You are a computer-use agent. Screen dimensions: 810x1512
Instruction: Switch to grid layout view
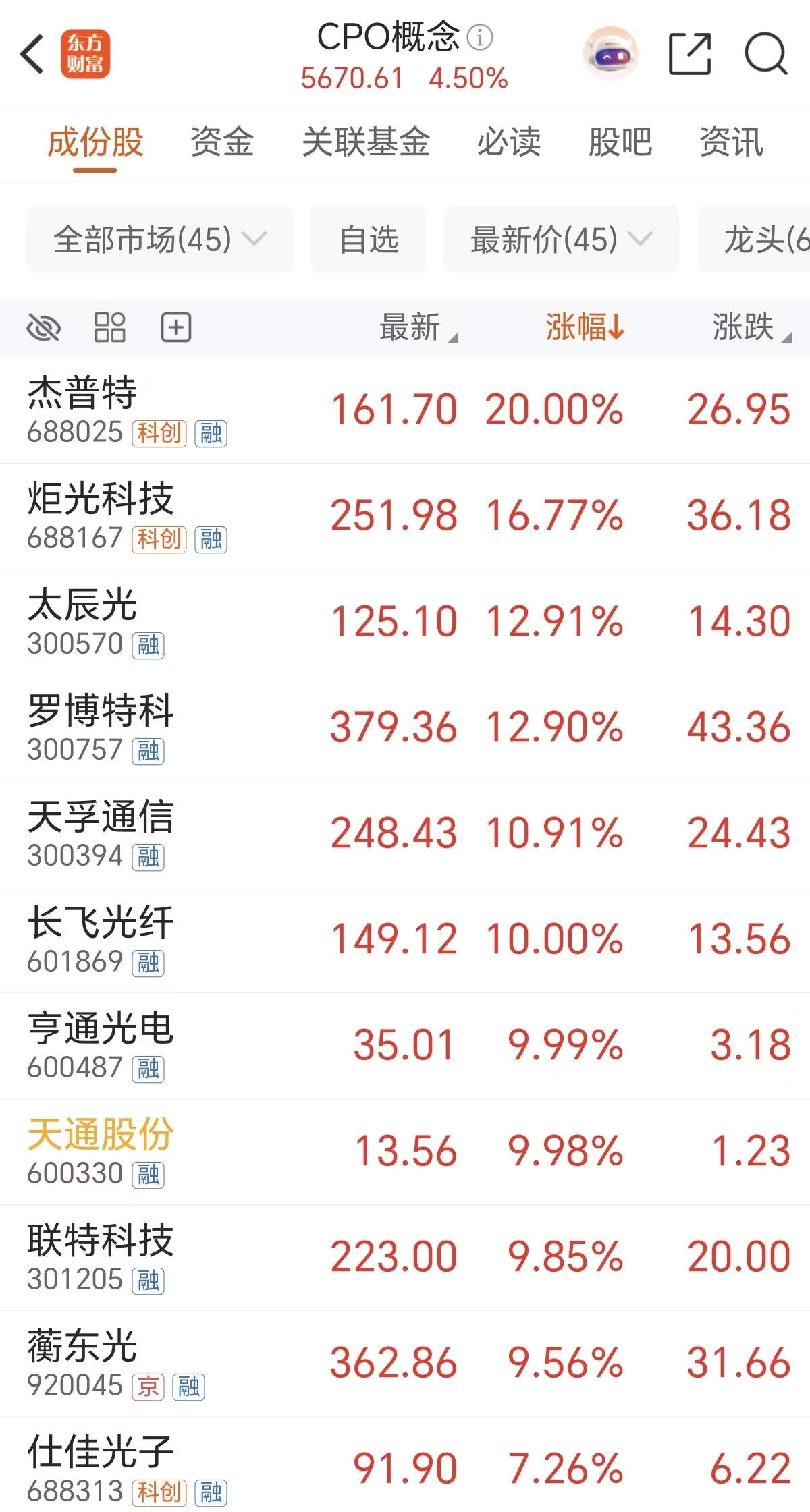[109, 328]
